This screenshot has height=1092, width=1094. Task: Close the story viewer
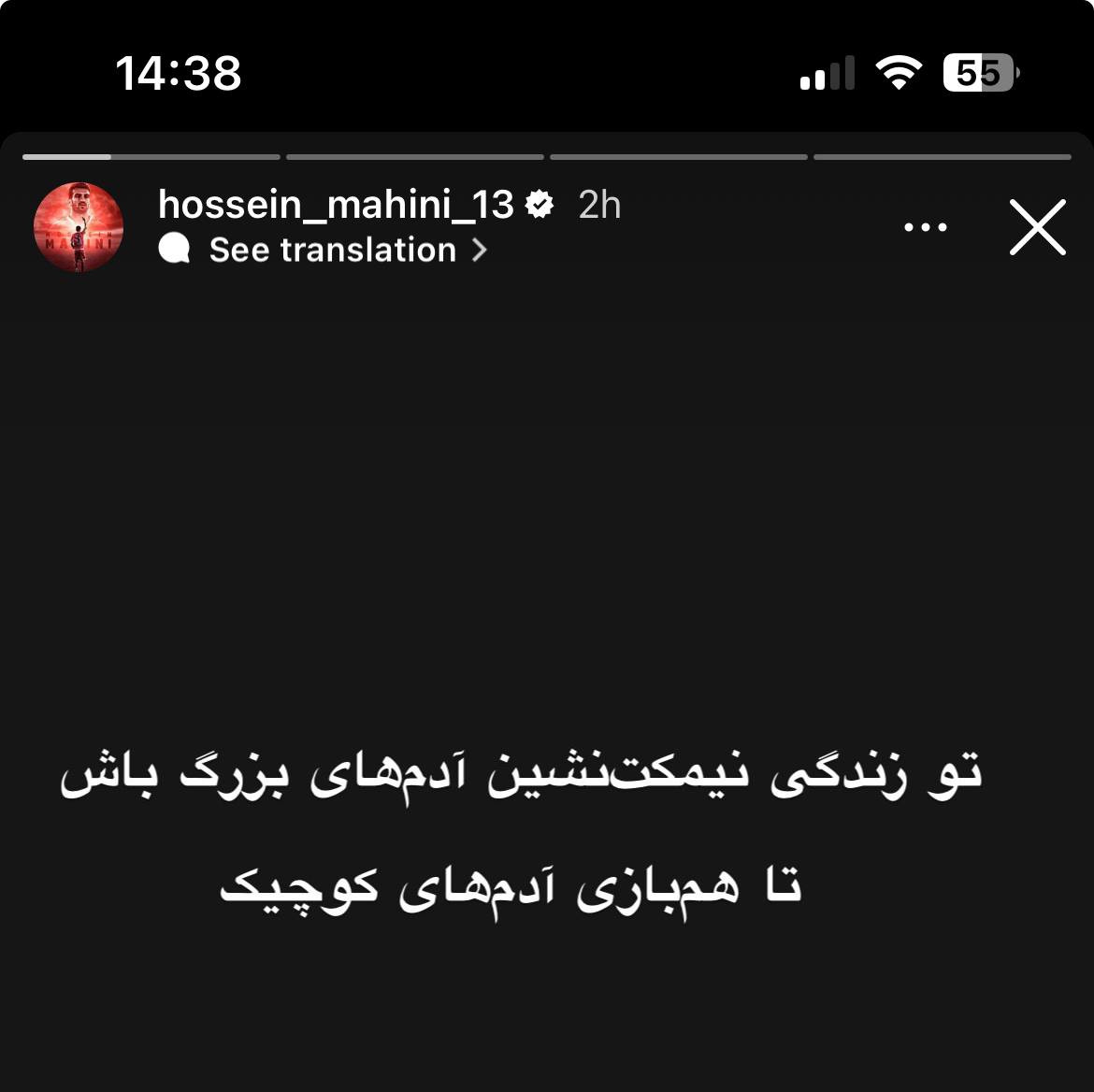(x=1037, y=227)
